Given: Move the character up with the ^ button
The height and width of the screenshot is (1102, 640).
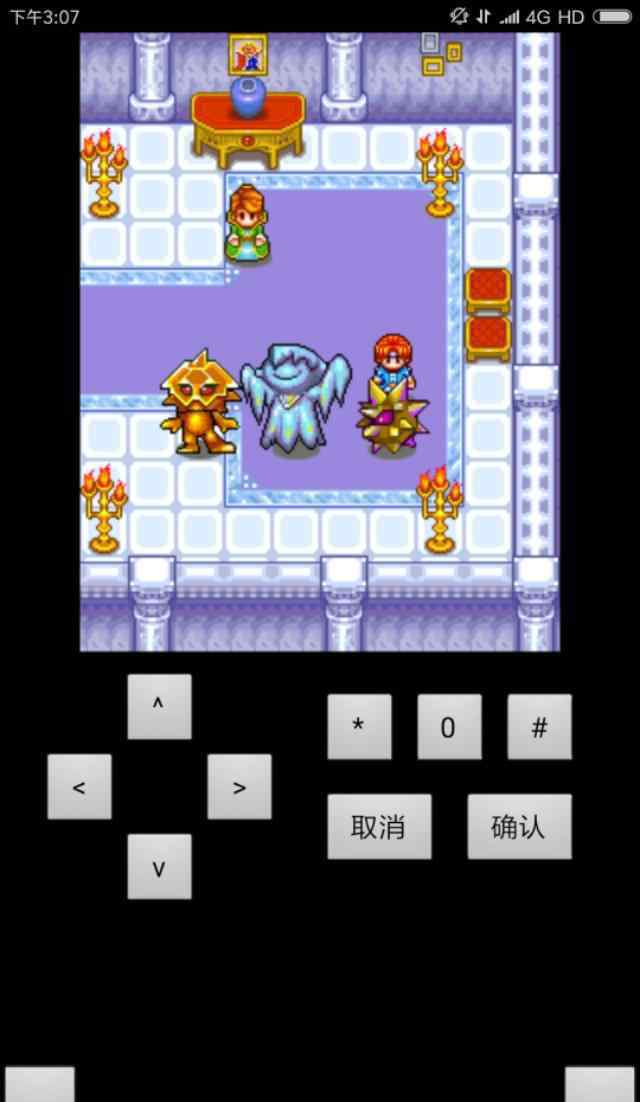Looking at the screenshot, I should click(x=159, y=706).
